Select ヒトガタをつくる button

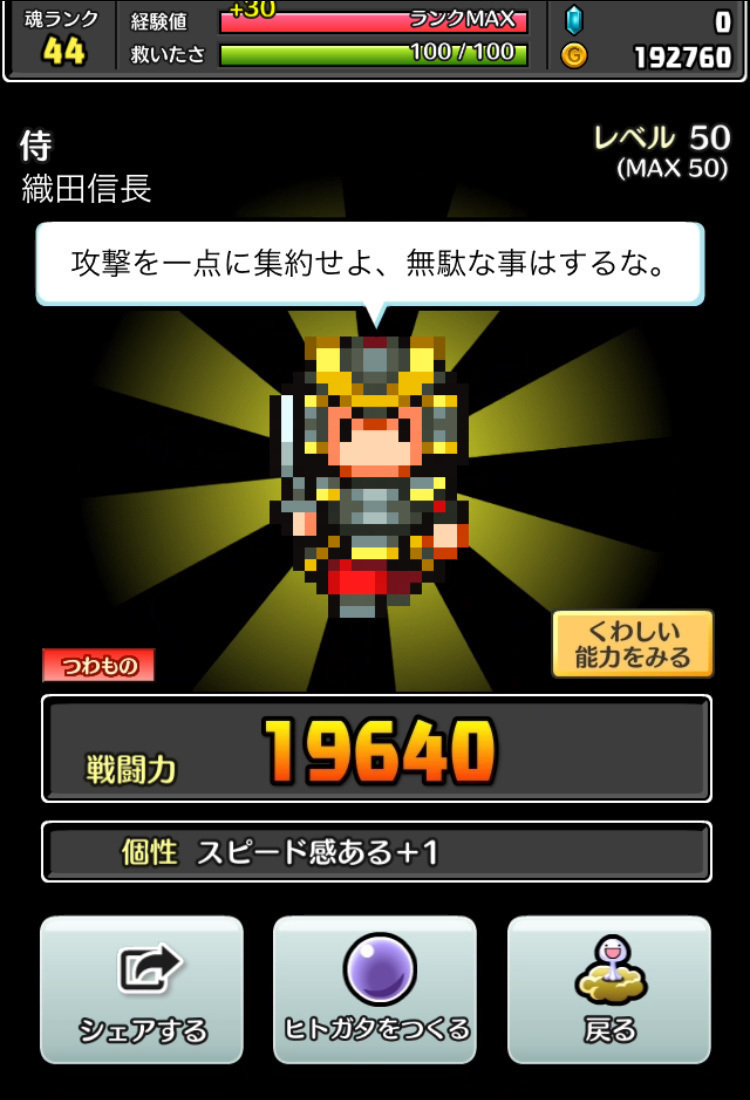click(x=375, y=989)
